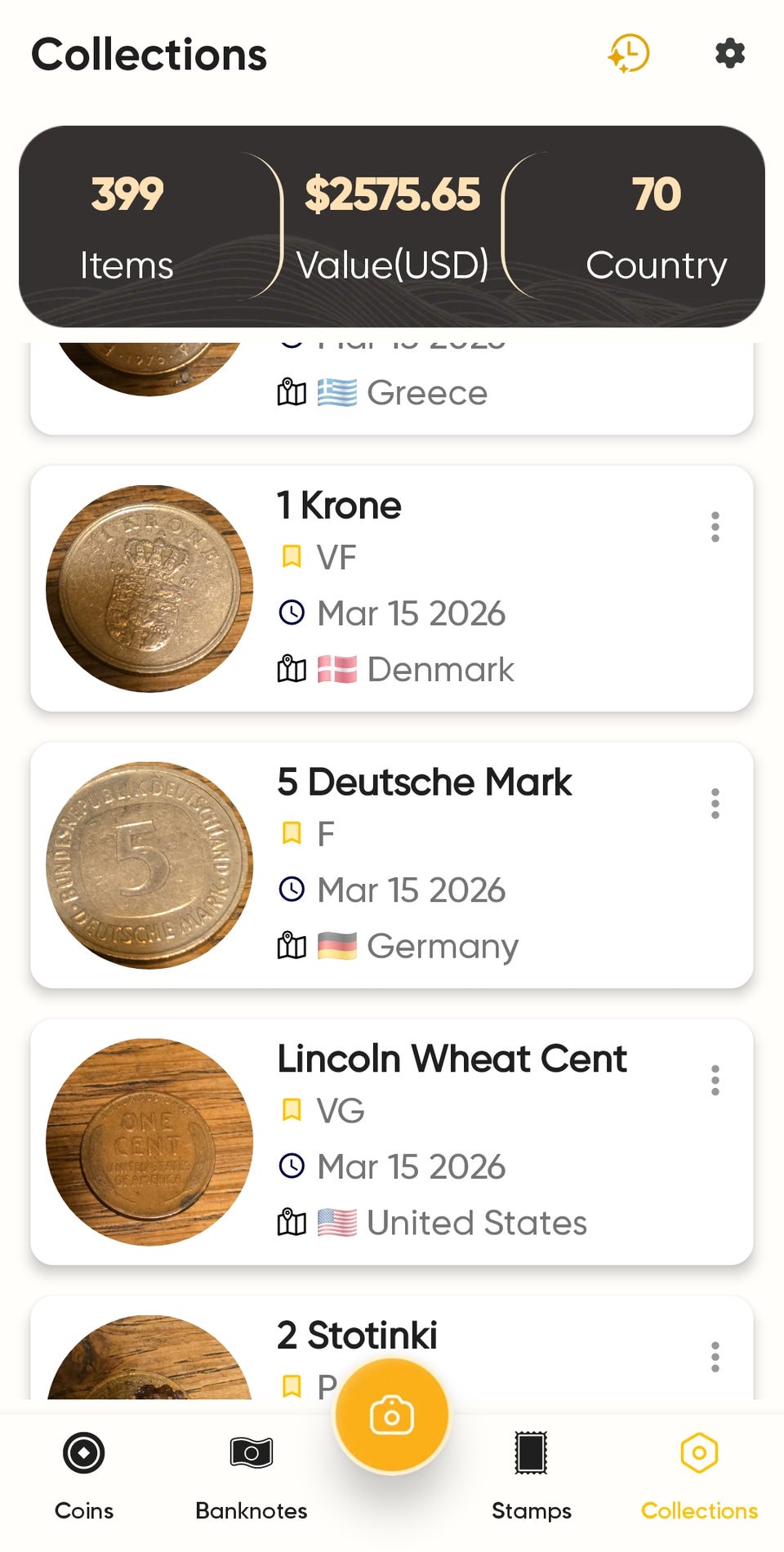Open the Lincoln Wheat Cent card
Screen dimensions: 784x1552
(x=392, y=1141)
